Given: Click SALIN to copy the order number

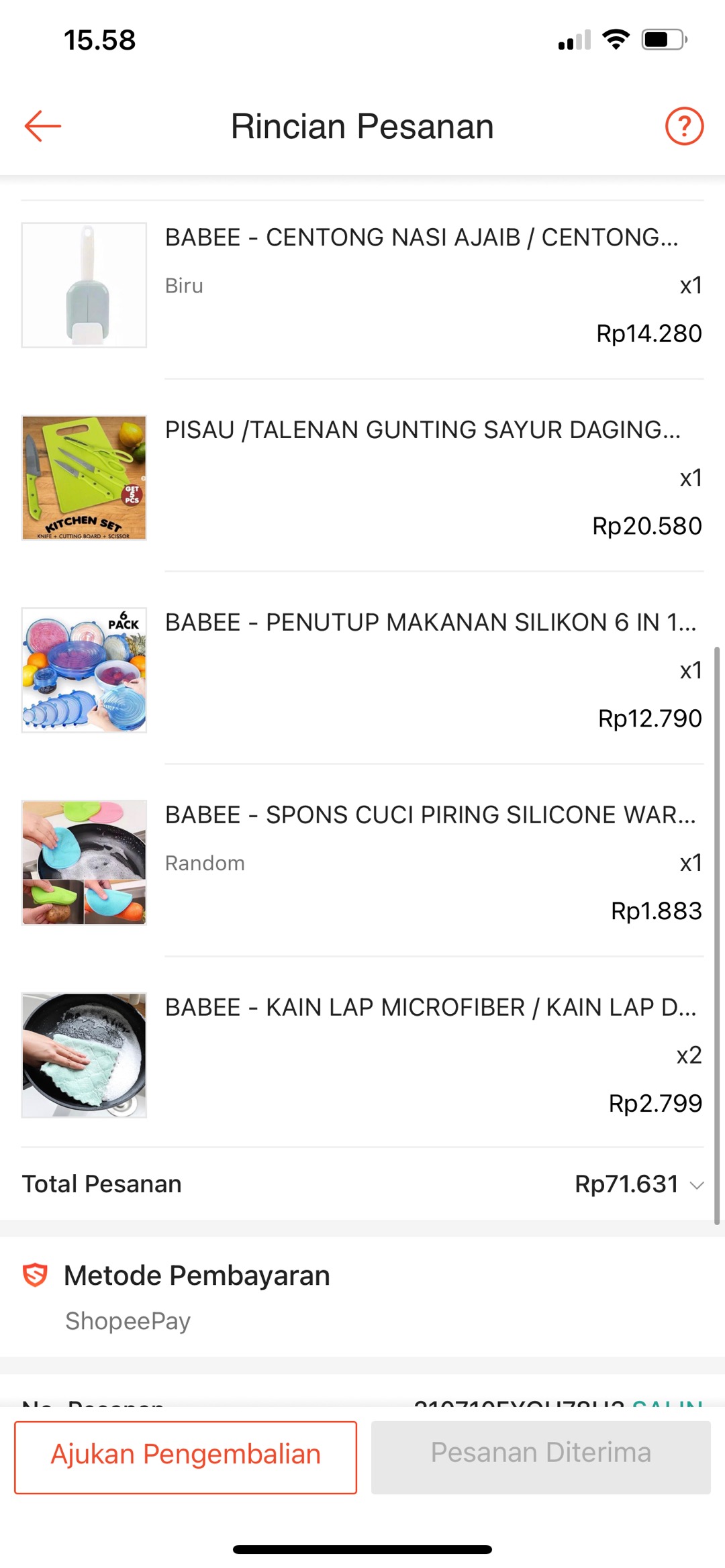Looking at the screenshot, I should pyautogui.click(x=665, y=1402).
